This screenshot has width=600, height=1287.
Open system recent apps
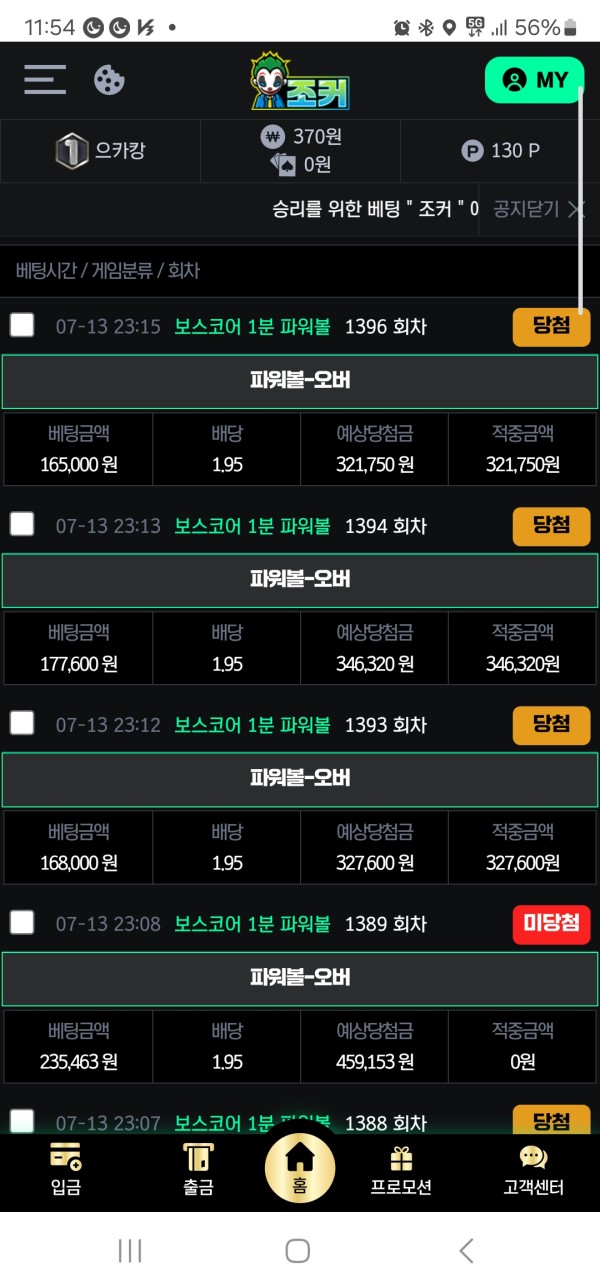(x=130, y=1250)
